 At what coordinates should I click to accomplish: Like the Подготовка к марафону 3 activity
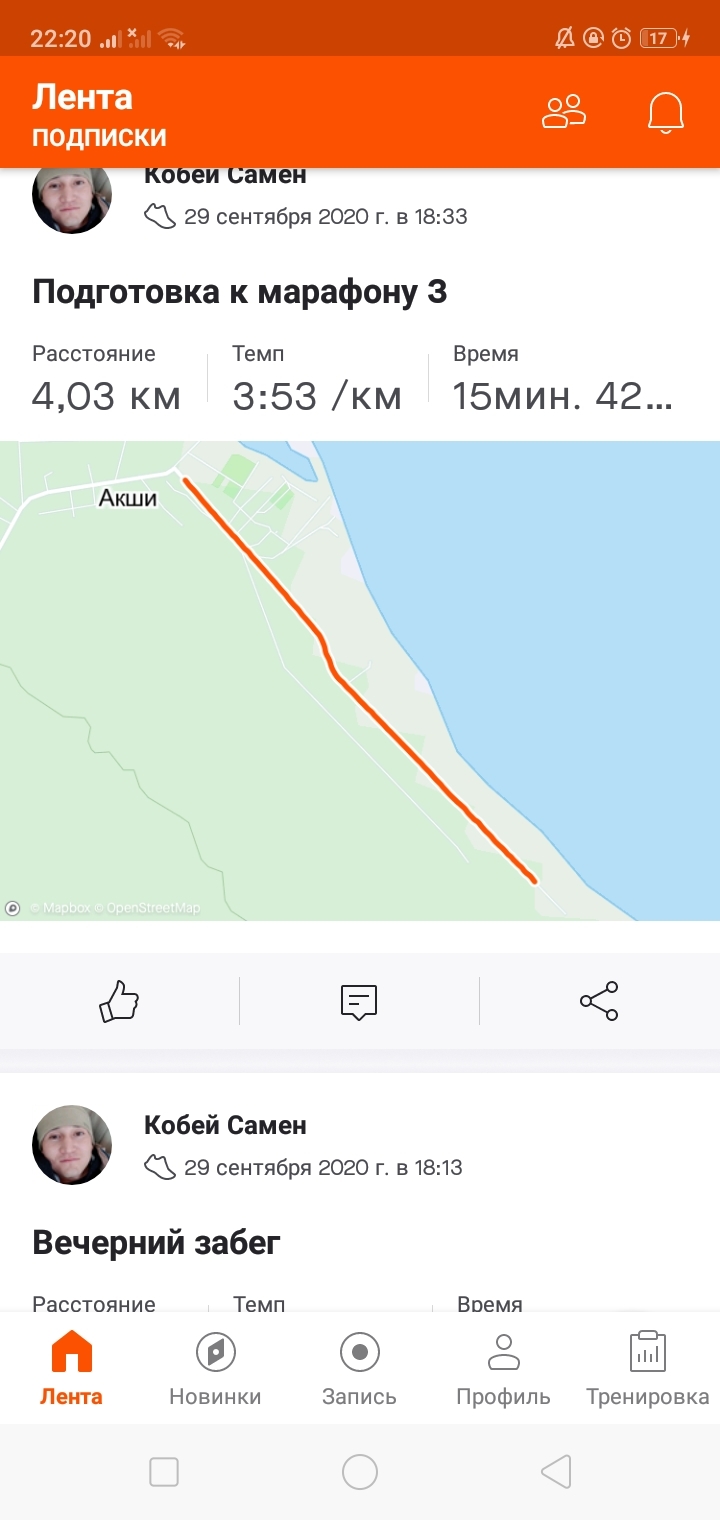click(x=119, y=1001)
